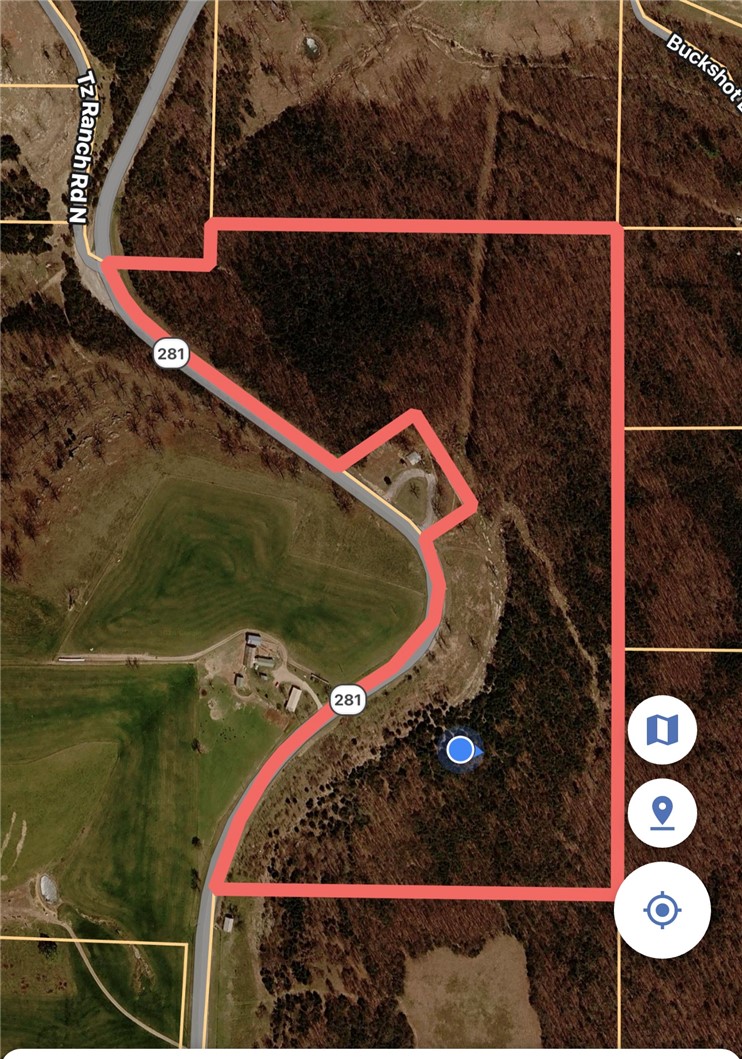Open the map layers button
Screen dimensions: 742x1059
pos(662,730)
